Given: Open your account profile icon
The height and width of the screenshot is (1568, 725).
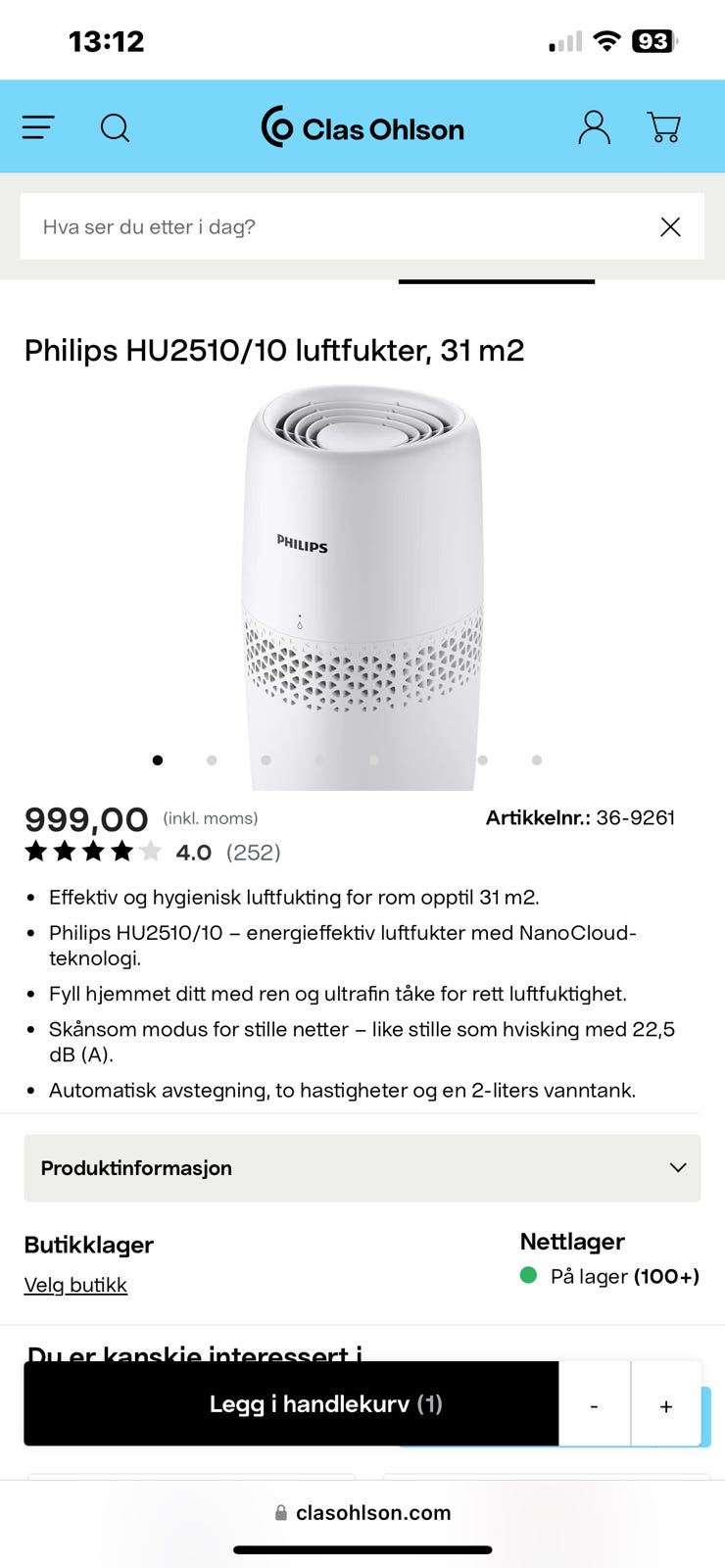Looking at the screenshot, I should pos(594,127).
